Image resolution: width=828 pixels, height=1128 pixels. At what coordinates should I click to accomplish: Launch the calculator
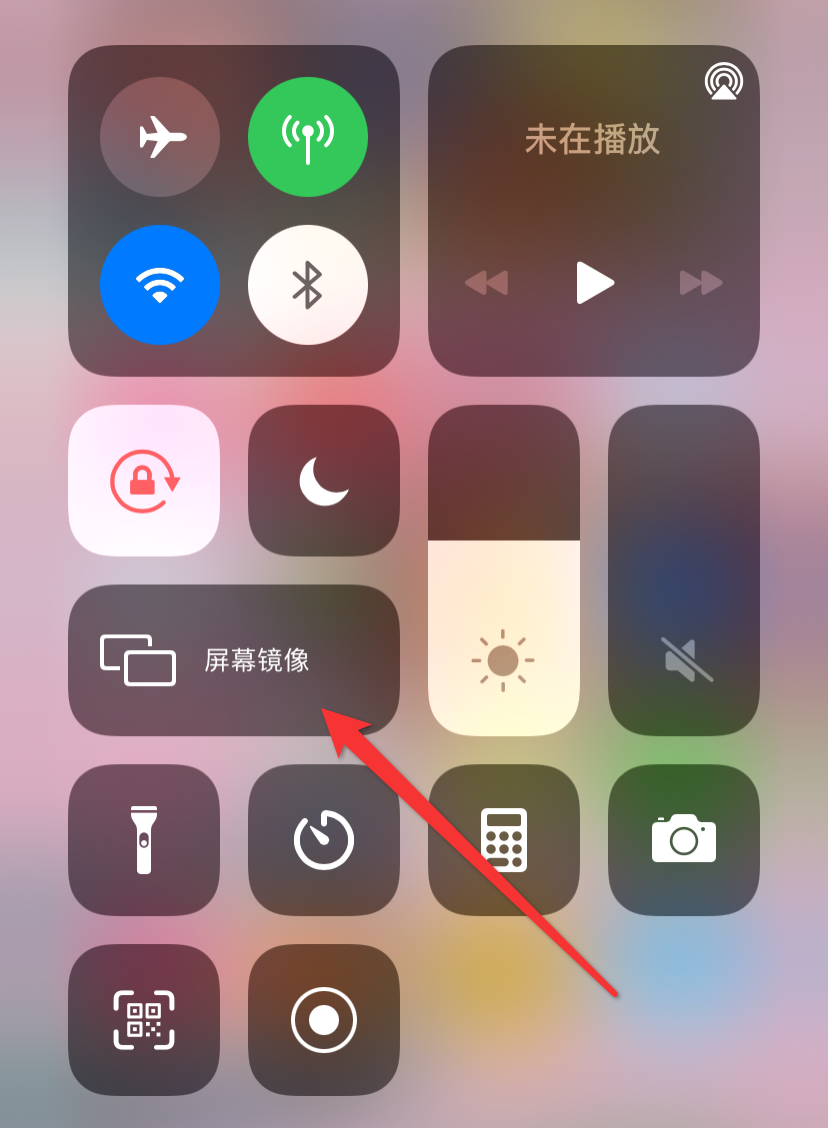[x=504, y=840]
